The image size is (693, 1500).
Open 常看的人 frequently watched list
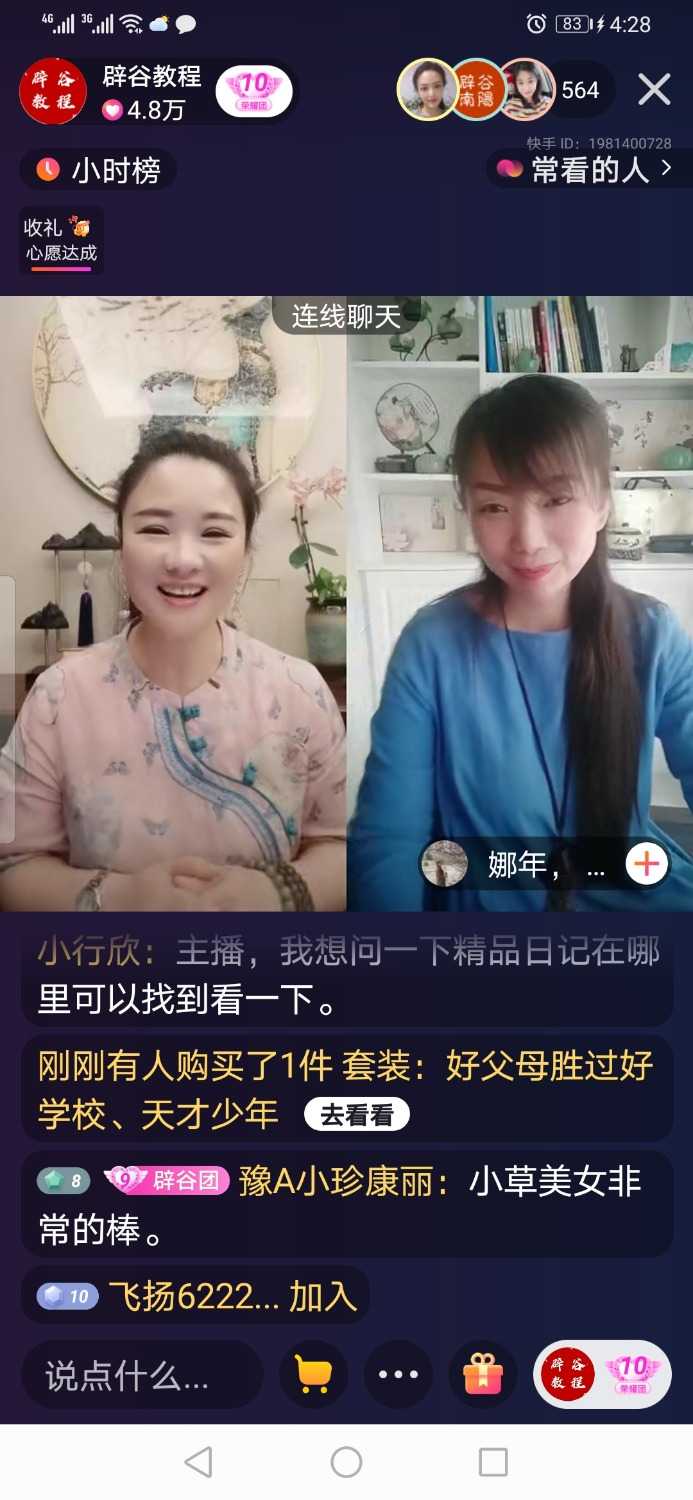[588, 170]
